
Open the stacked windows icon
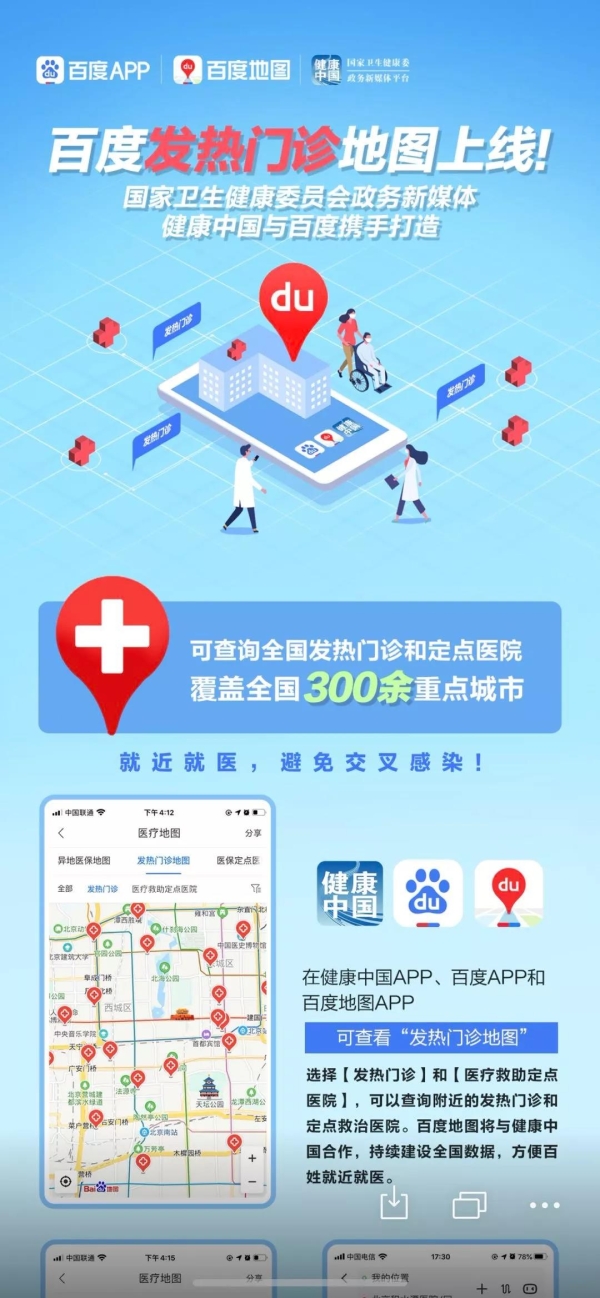click(469, 1205)
